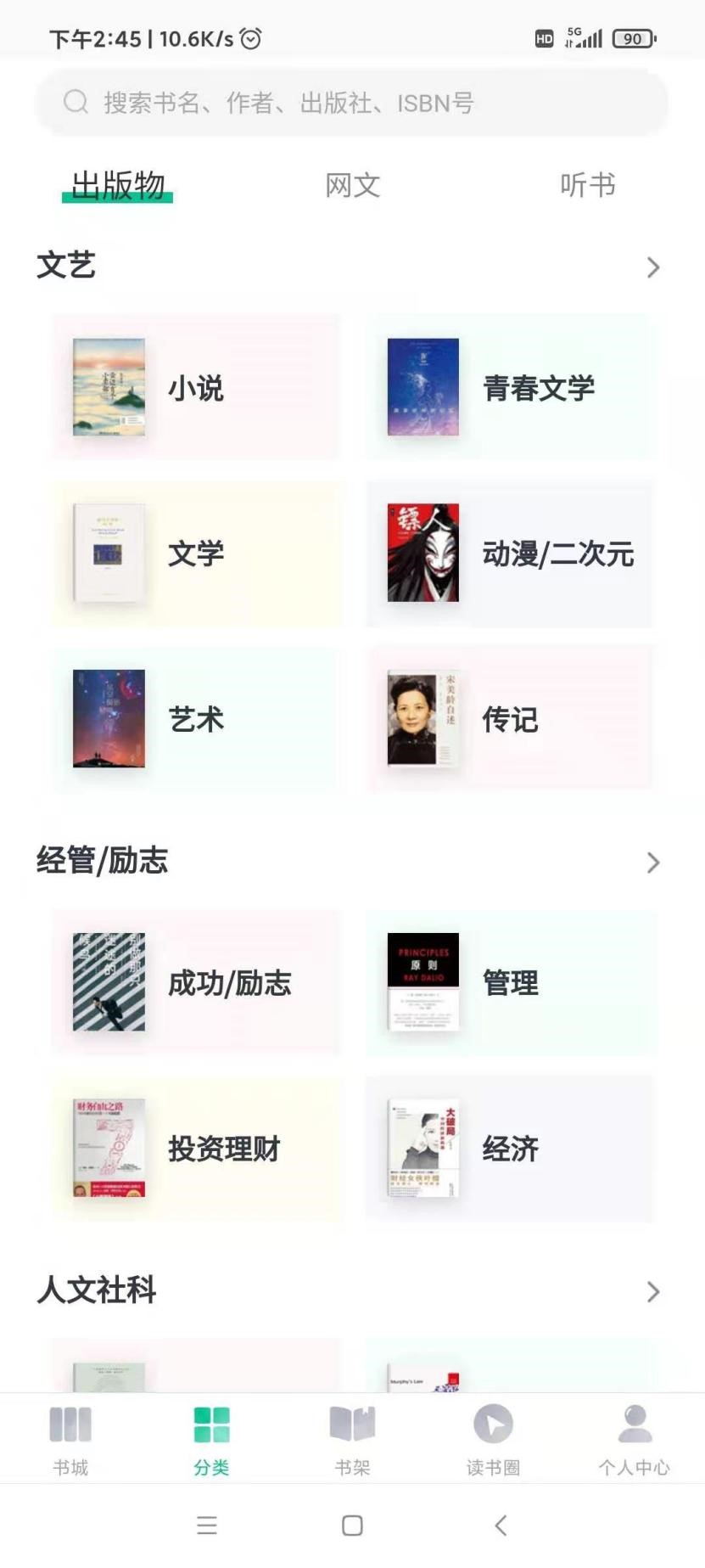705x1568 pixels.
Task: Open the 小说 category card
Action: pos(195,386)
